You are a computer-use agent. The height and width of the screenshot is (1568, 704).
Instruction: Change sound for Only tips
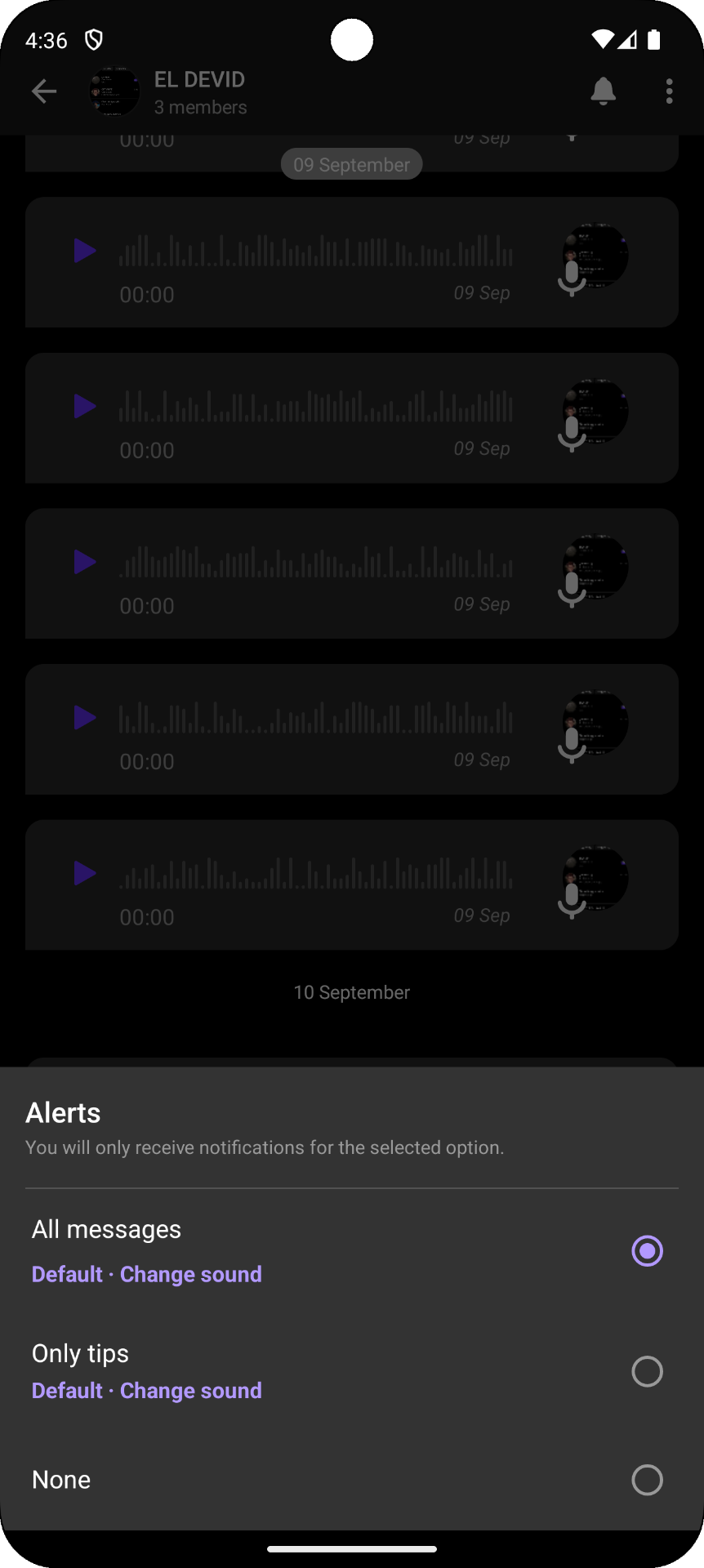pyautogui.click(x=190, y=1390)
